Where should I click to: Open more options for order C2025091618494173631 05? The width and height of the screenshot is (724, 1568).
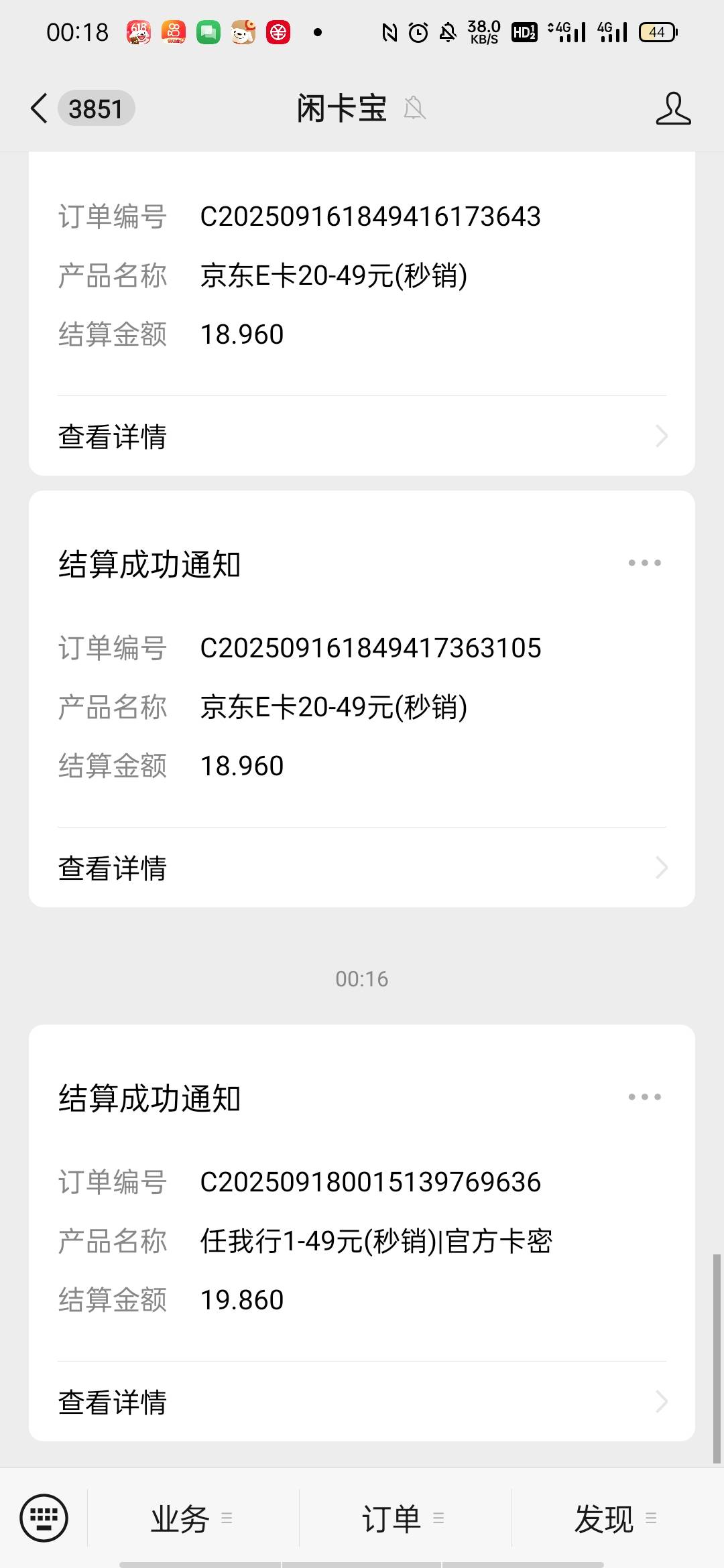(x=644, y=563)
